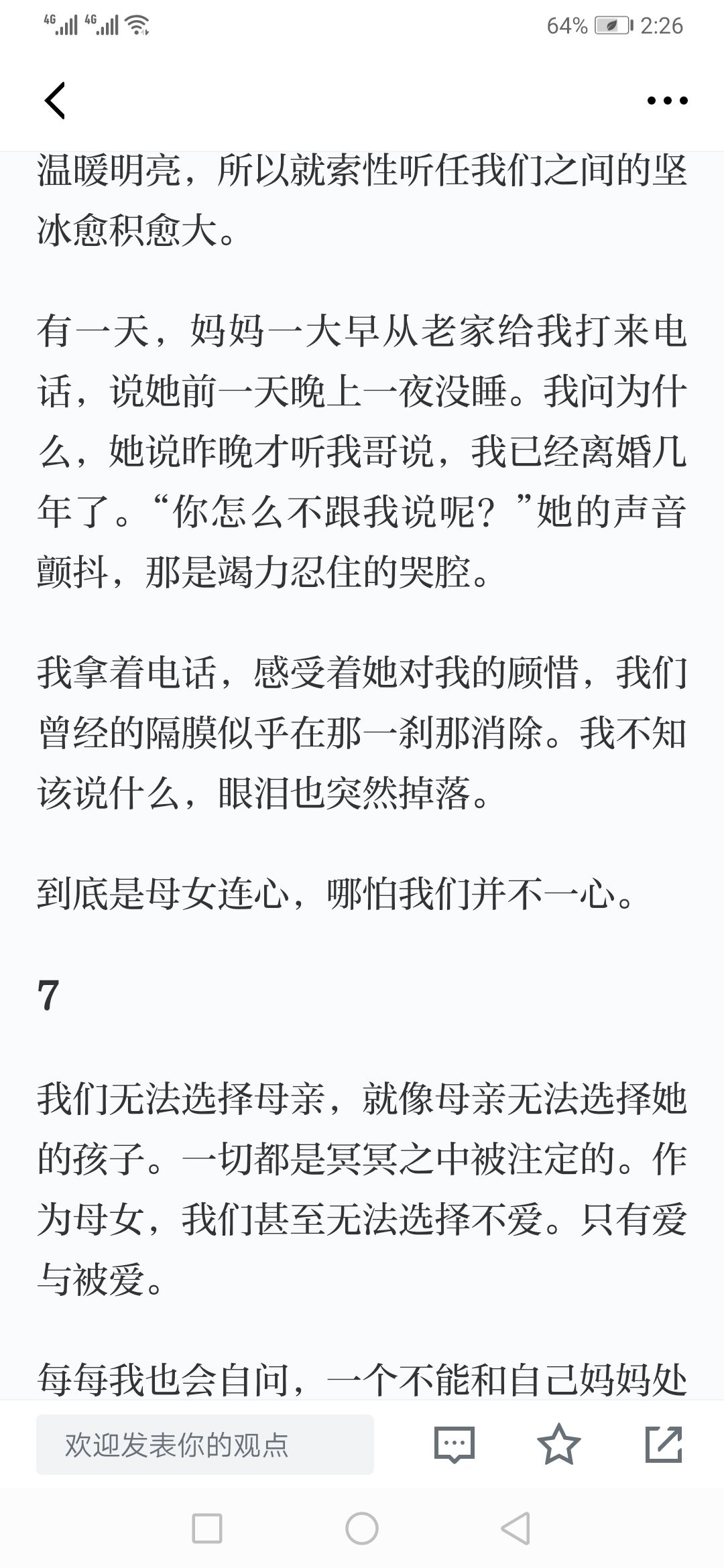Share the article via share icon
Screen dimensions: 724x1568
coord(664,1444)
